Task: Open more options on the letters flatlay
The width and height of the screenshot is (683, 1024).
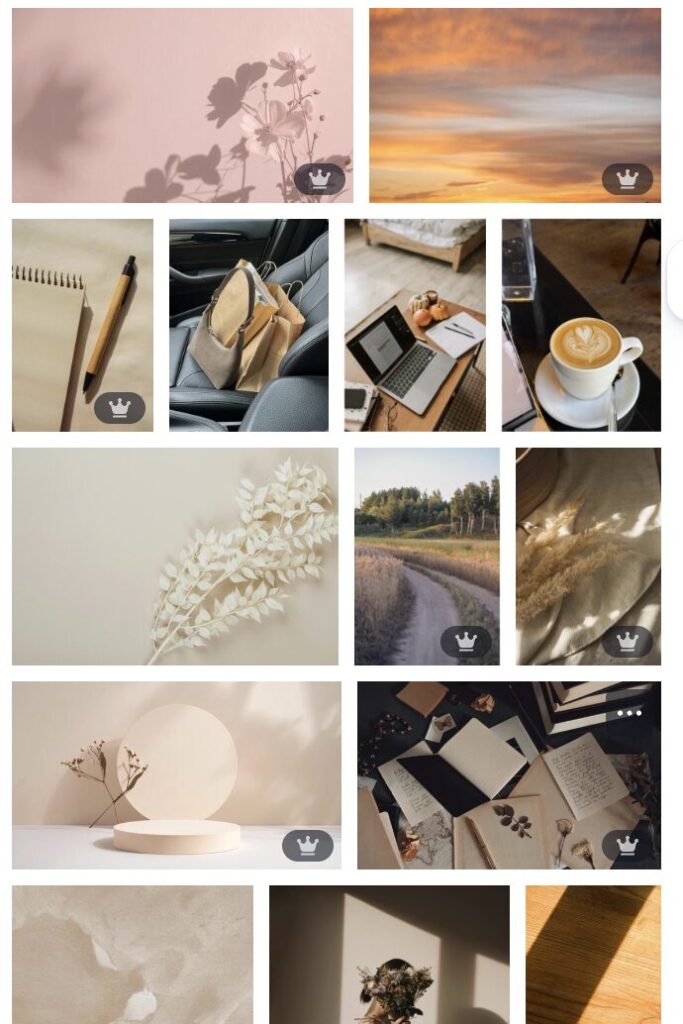Action: (629, 713)
